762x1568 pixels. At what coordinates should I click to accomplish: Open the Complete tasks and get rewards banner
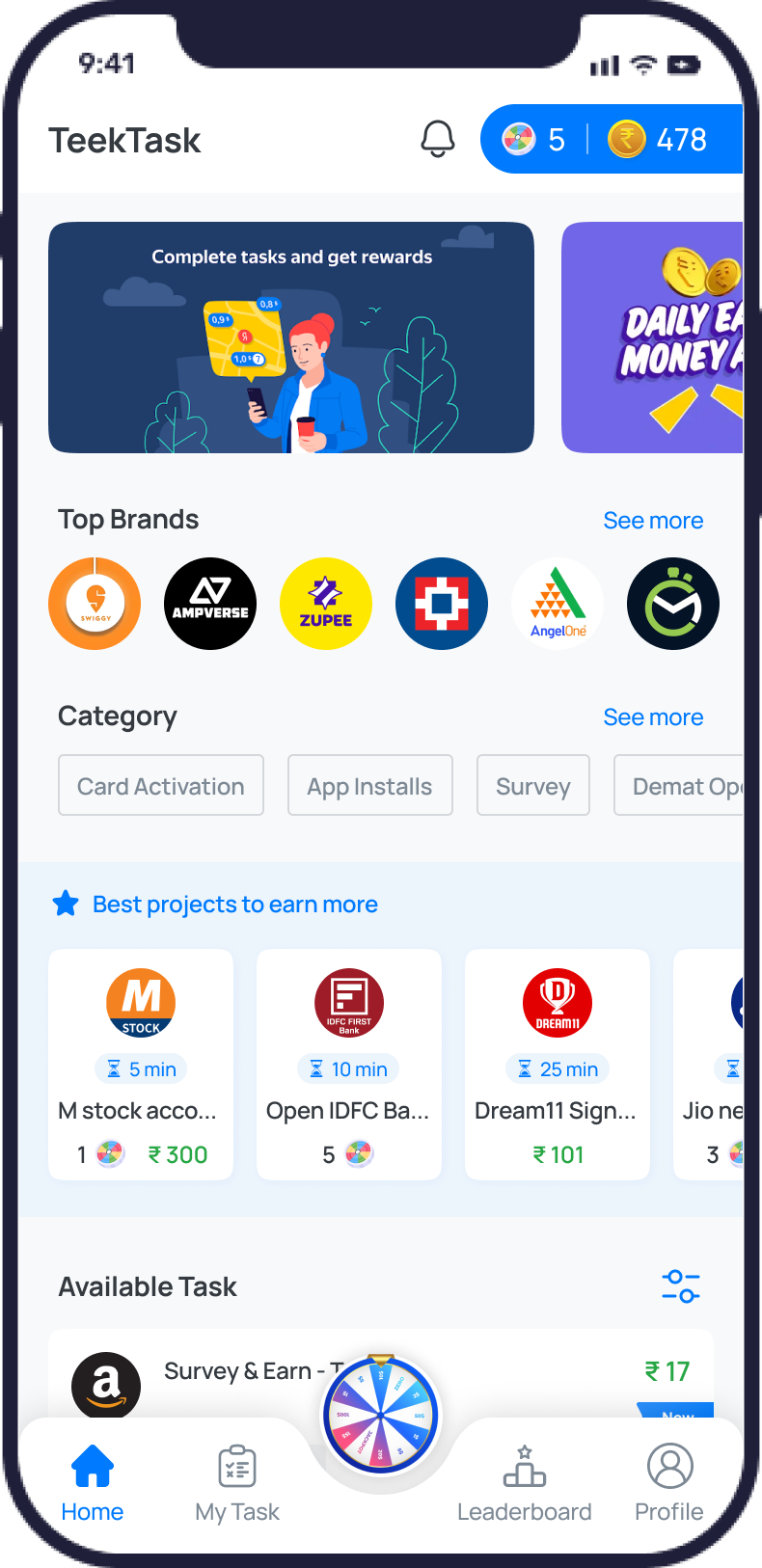coord(291,338)
